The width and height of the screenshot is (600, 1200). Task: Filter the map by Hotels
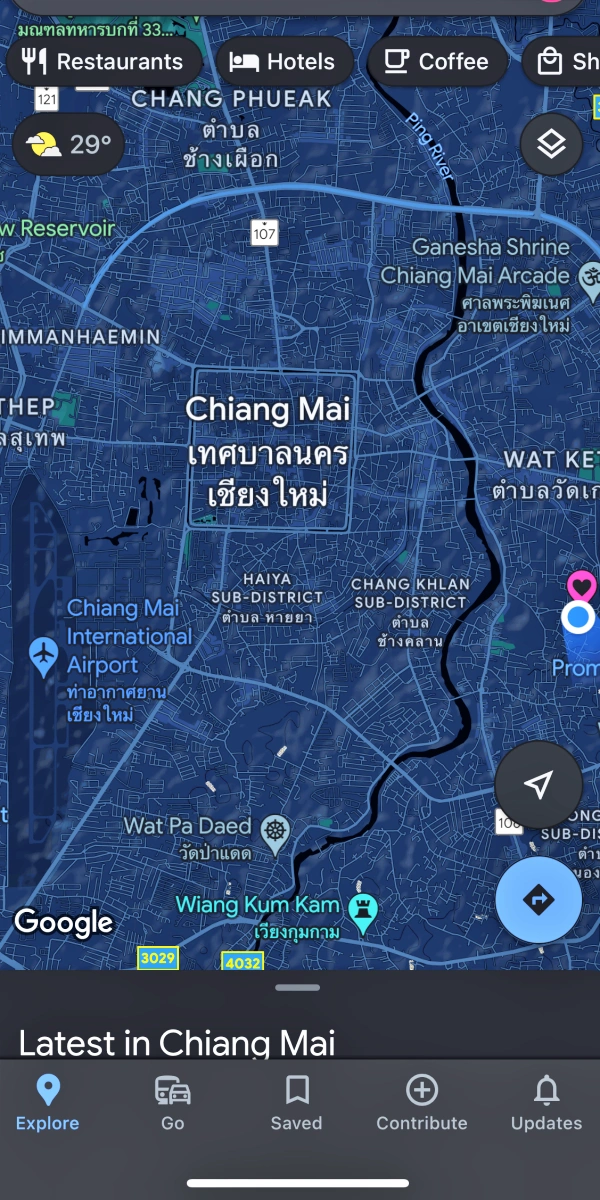coord(283,62)
